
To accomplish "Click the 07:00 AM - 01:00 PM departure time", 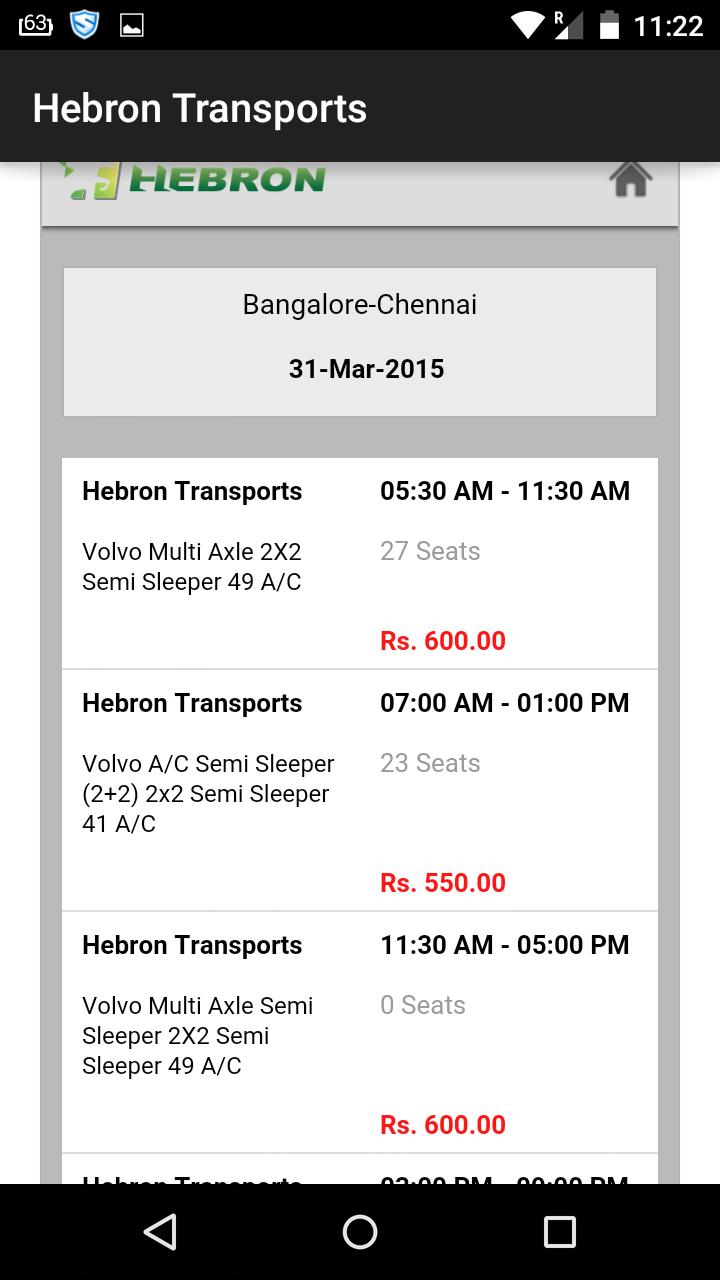I will click(x=506, y=703).
